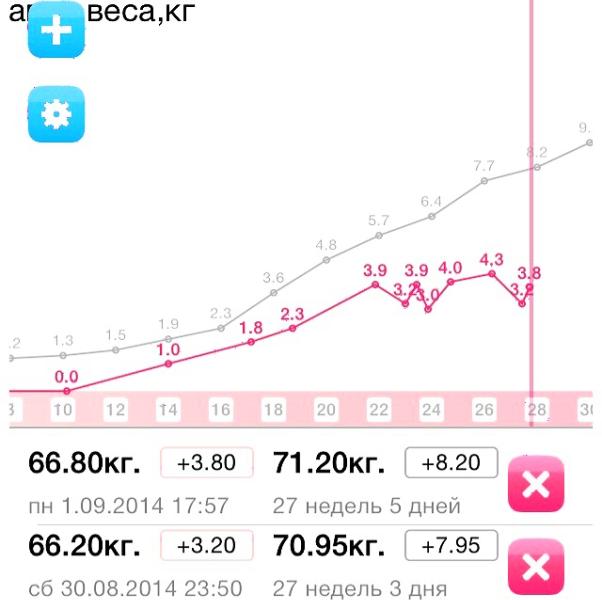Image resolution: width=602 pixels, height=600 pixels.
Task: Delete the 66.80кг entry from 1.09.2014
Action: [x=536, y=485]
